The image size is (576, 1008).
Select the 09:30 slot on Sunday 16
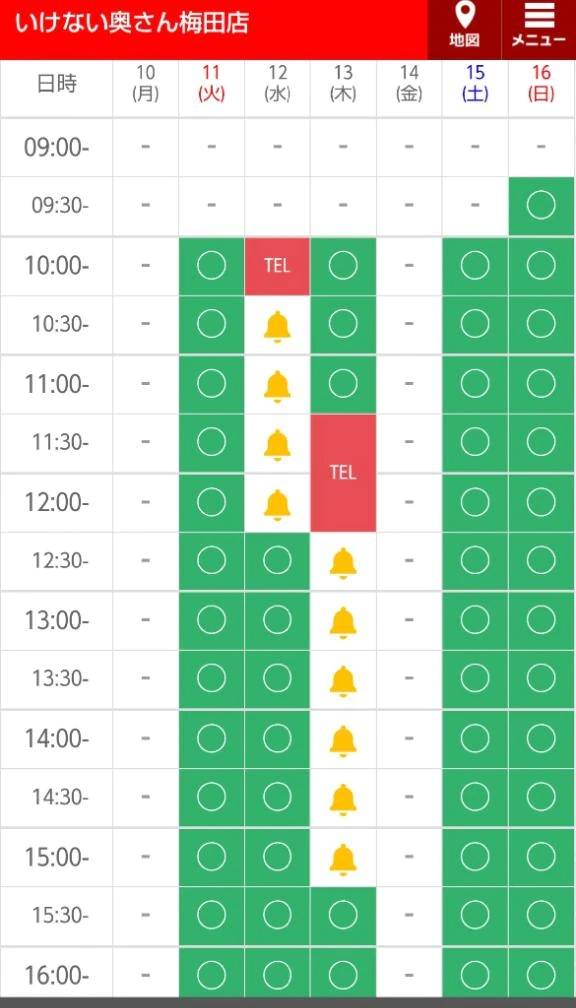[x=541, y=206]
